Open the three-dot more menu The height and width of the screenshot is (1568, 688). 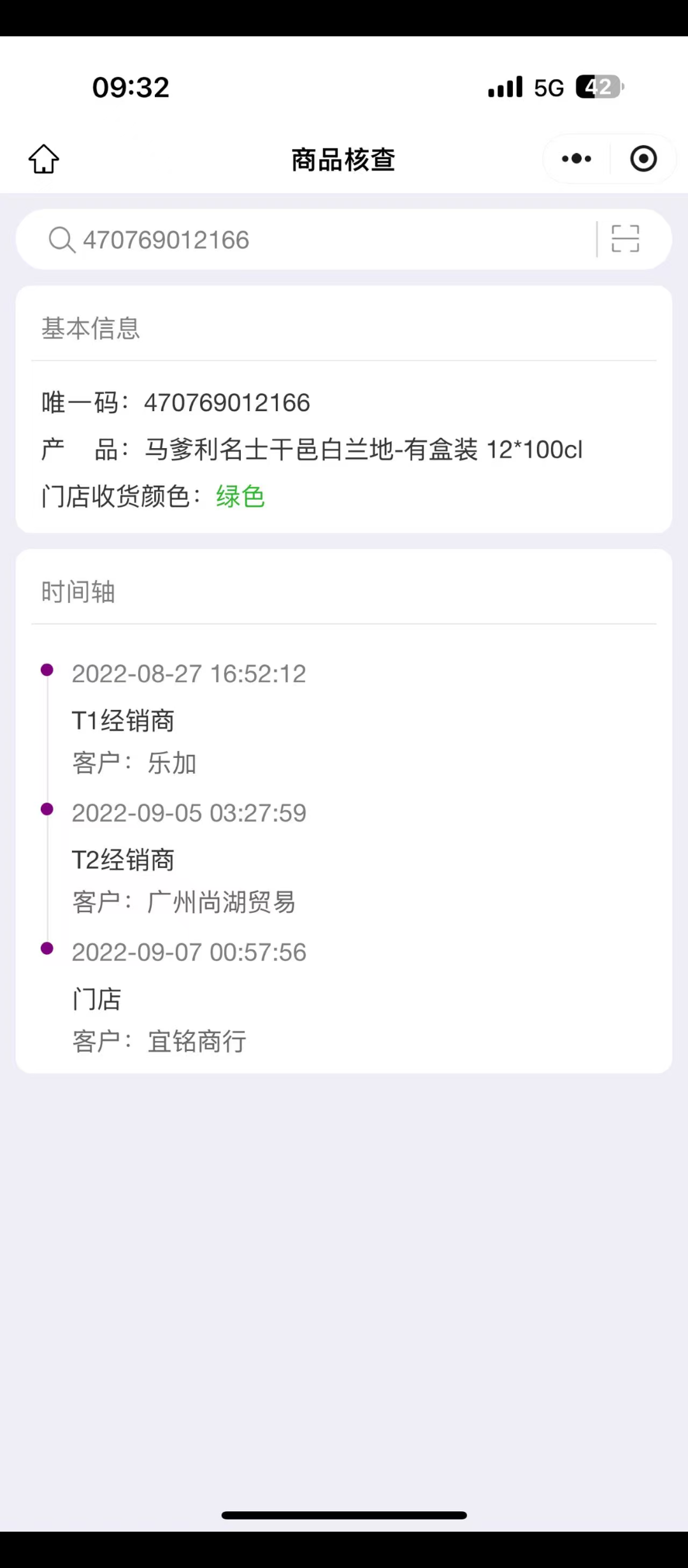577,159
